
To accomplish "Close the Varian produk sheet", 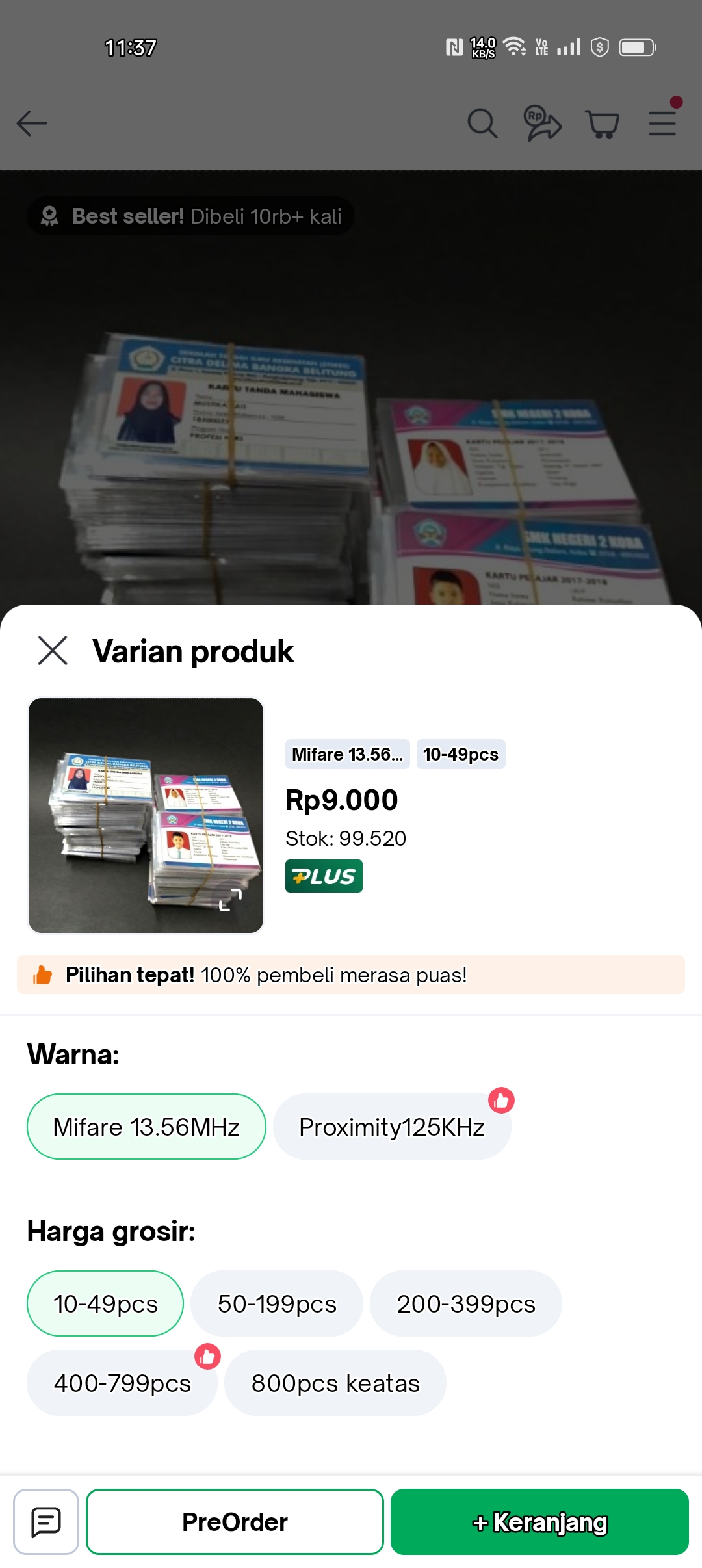I will (53, 651).
